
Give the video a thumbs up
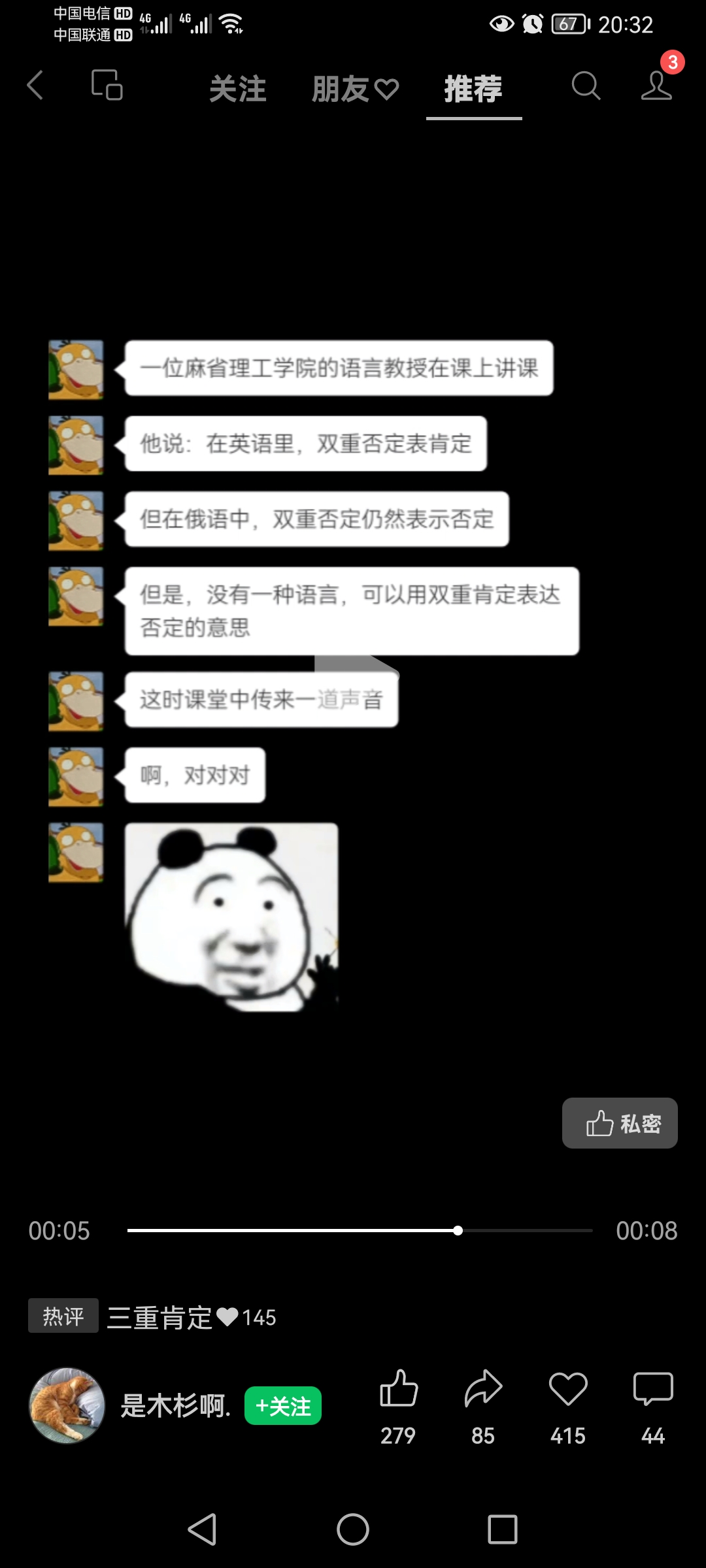pos(398,1388)
